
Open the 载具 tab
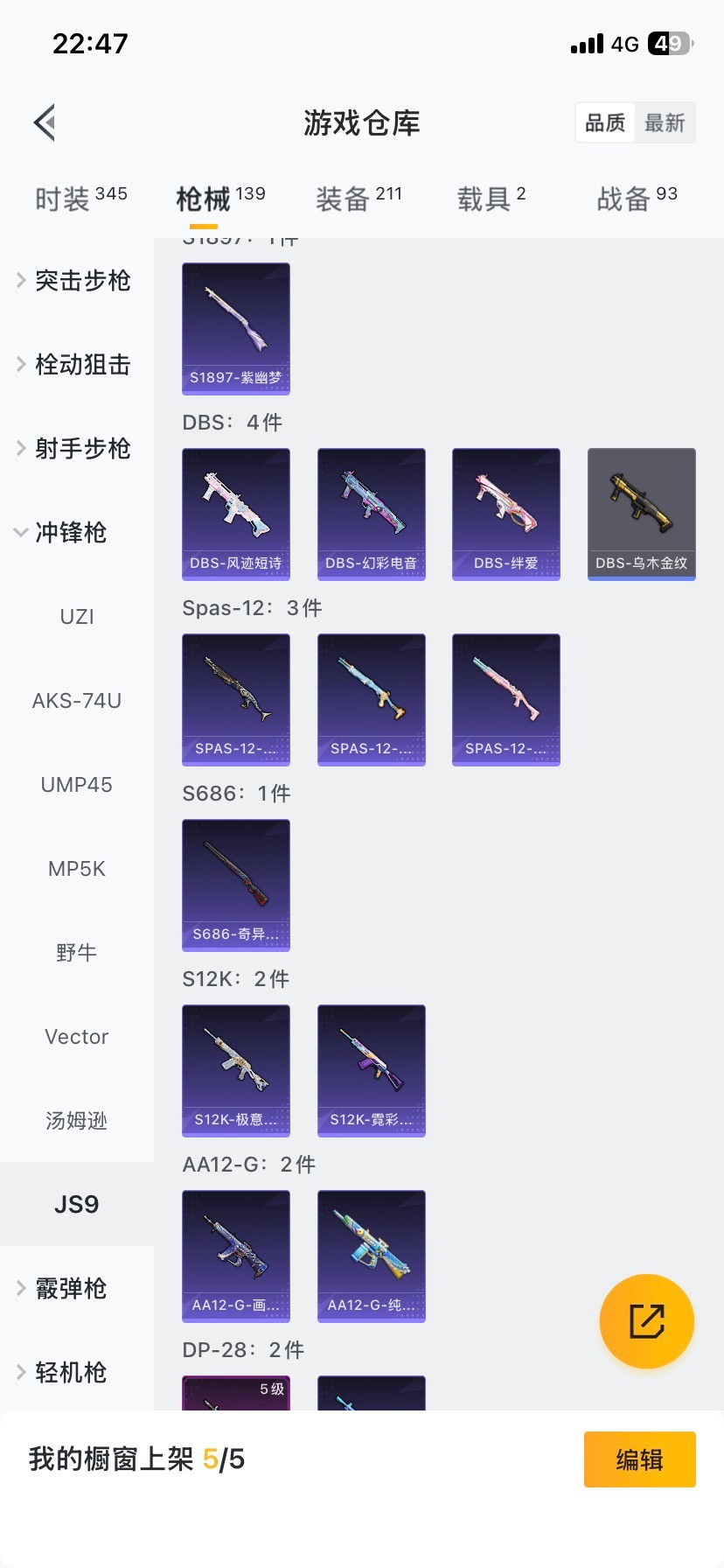[x=491, y=199]
